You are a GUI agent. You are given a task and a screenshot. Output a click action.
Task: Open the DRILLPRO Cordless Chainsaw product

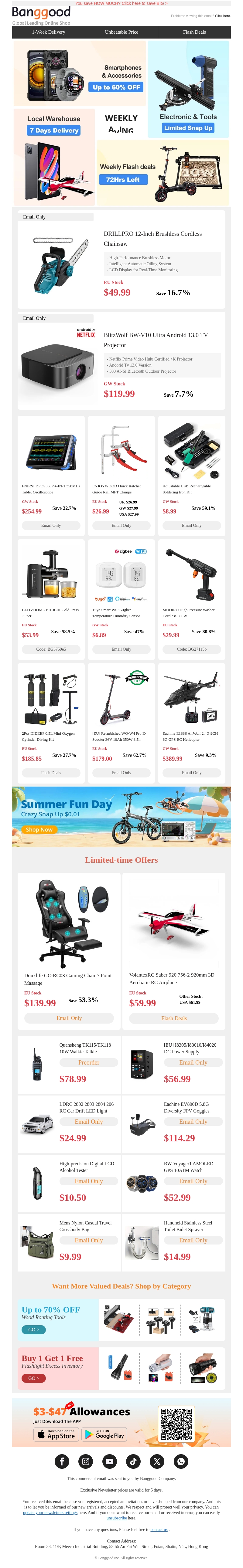pyautogui.click(x=152, y=239)
